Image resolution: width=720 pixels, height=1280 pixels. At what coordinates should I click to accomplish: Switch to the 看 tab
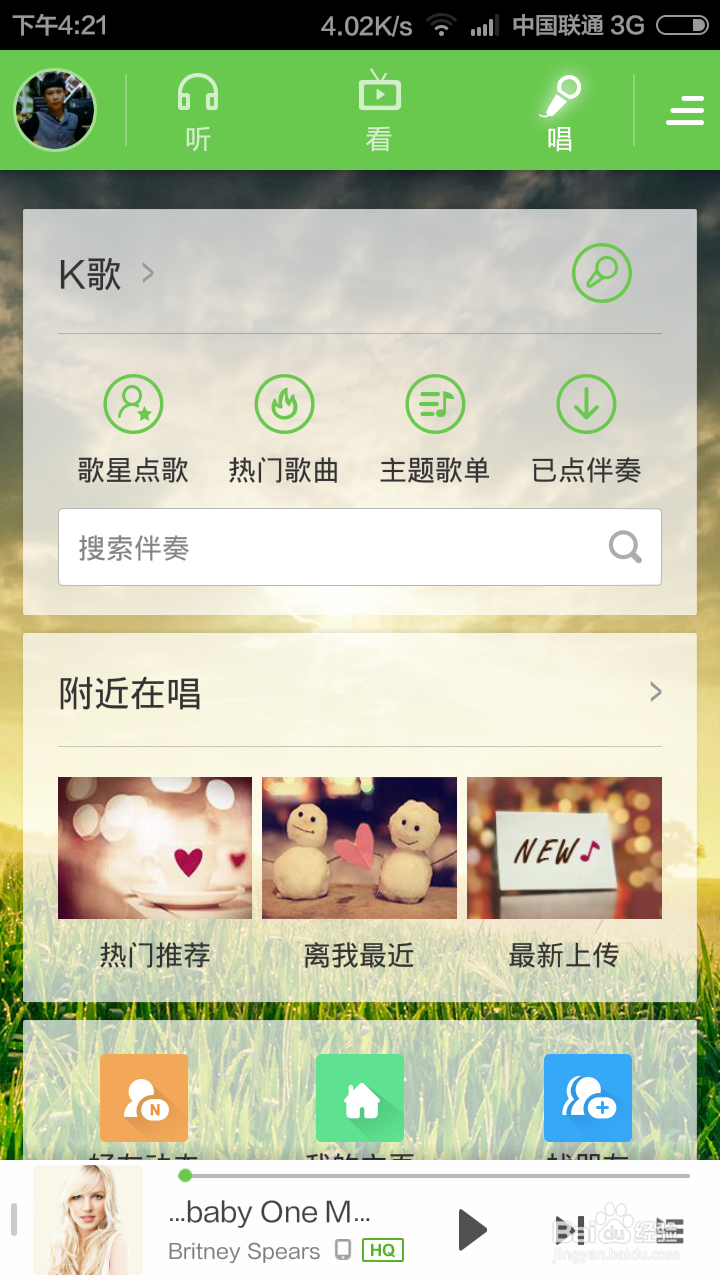point(379,110)
